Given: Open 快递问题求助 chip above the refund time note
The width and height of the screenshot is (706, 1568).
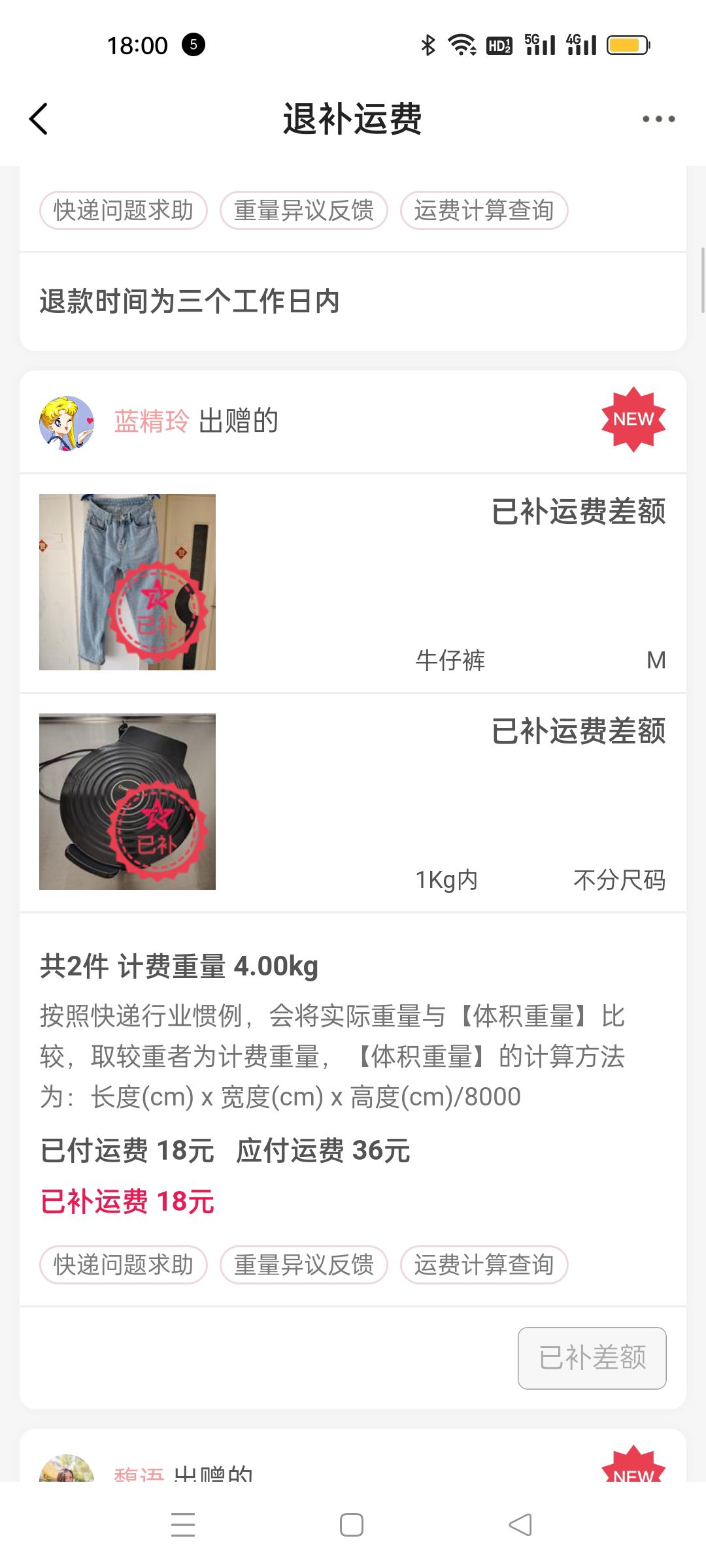Looking at the screenshot, I should 124,210.
